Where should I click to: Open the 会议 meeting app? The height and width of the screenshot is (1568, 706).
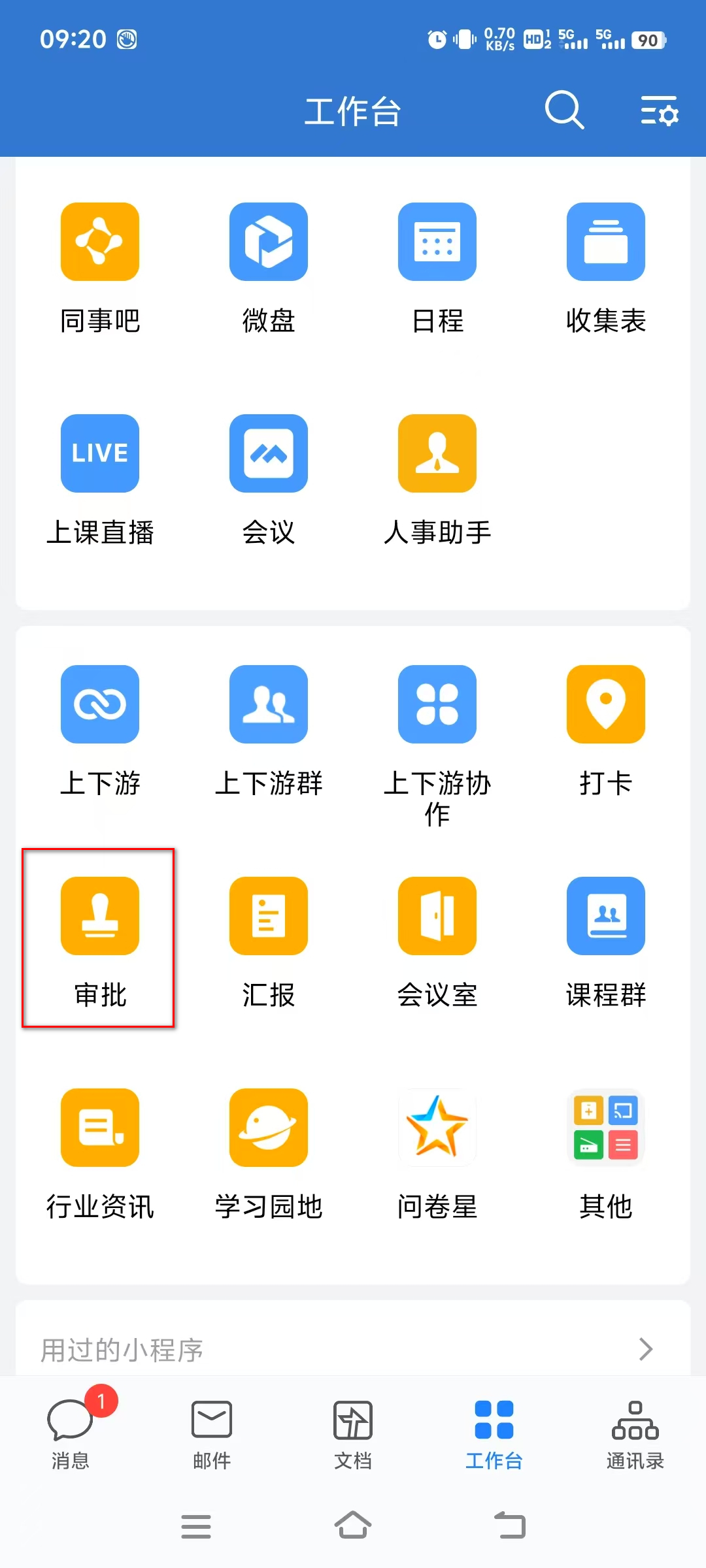[x=269, y=454]
